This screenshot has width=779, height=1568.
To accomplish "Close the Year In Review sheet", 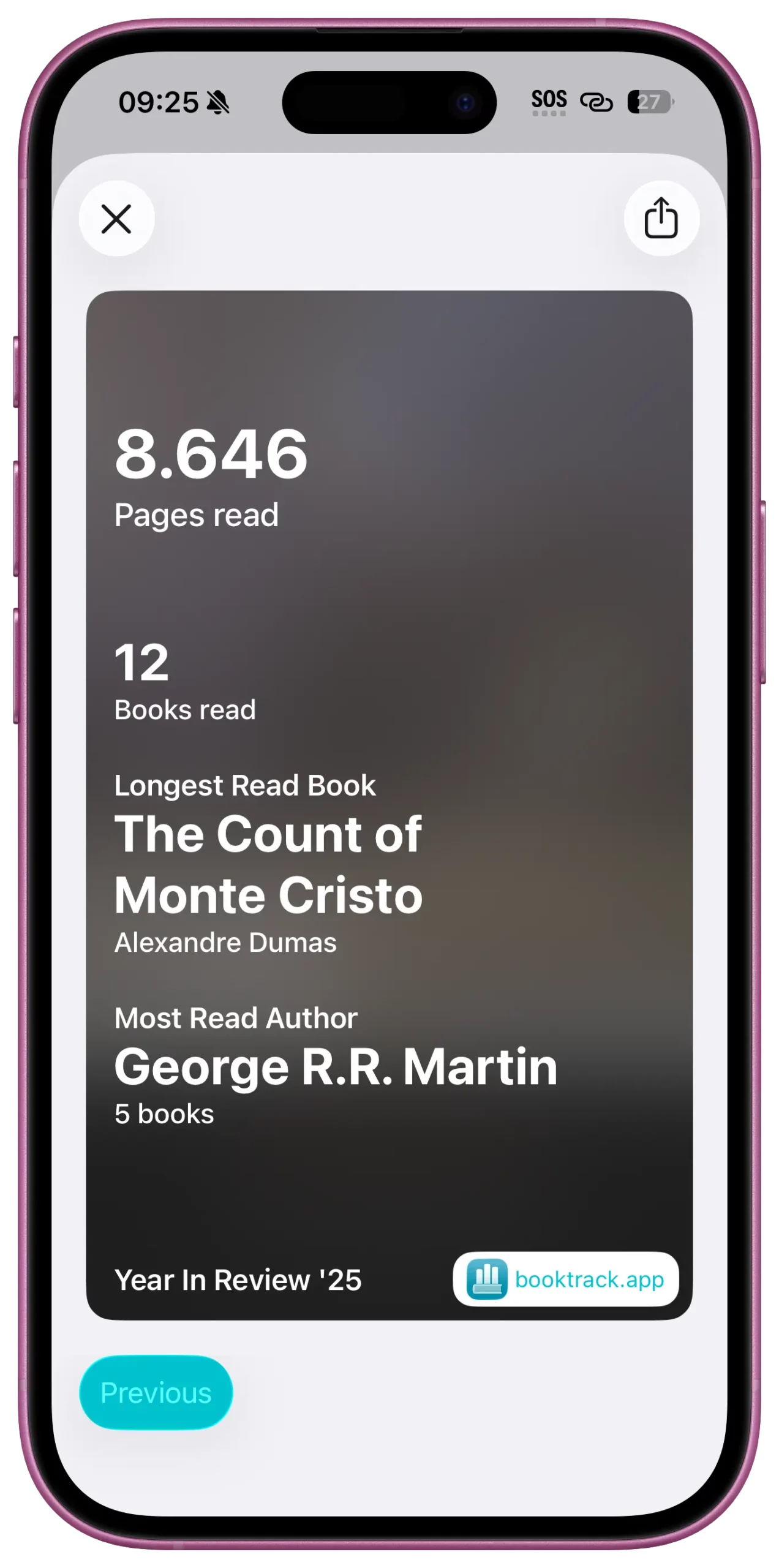I will (x=116, y=219).
